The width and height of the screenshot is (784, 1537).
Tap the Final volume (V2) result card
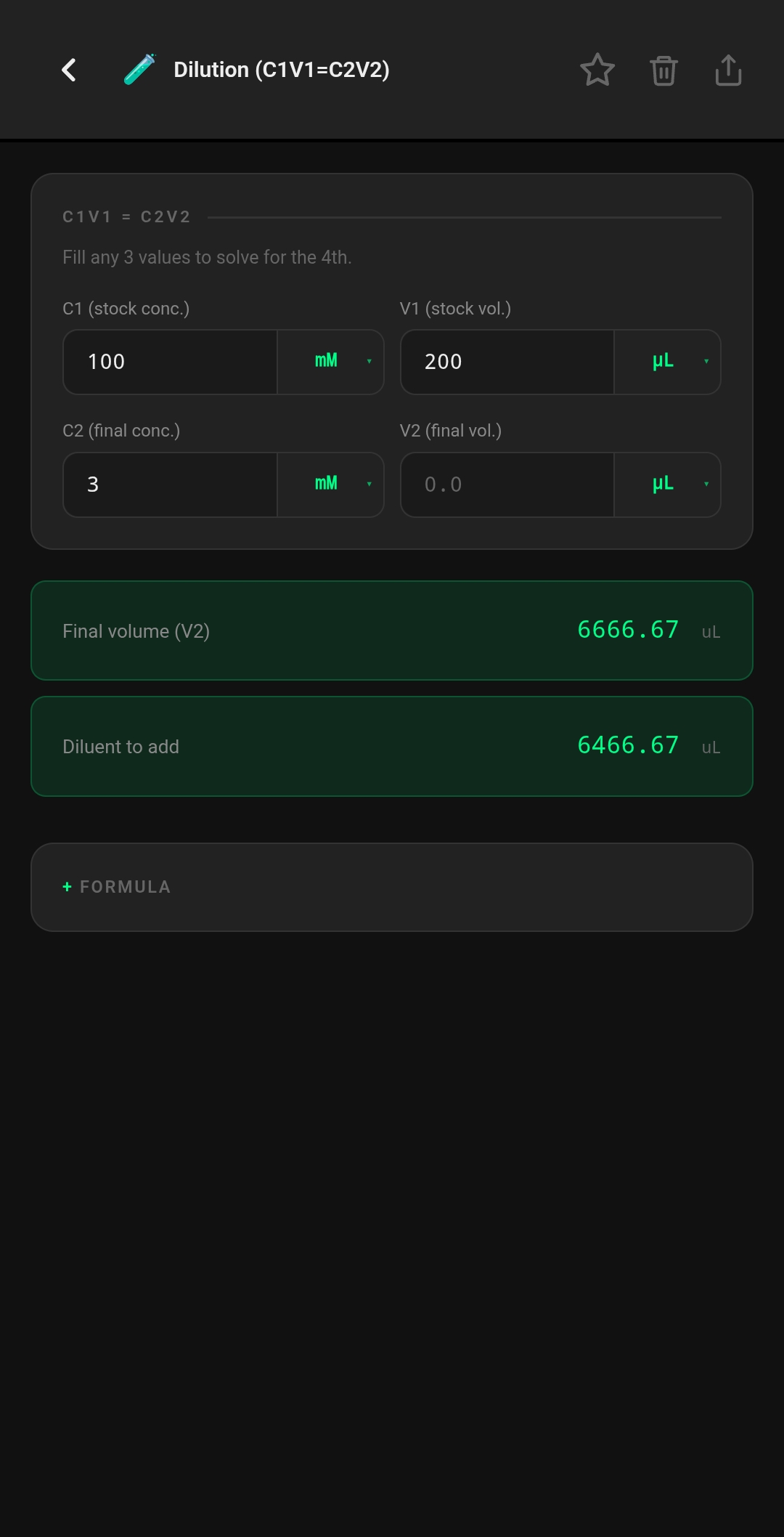[x=392, y=630]
